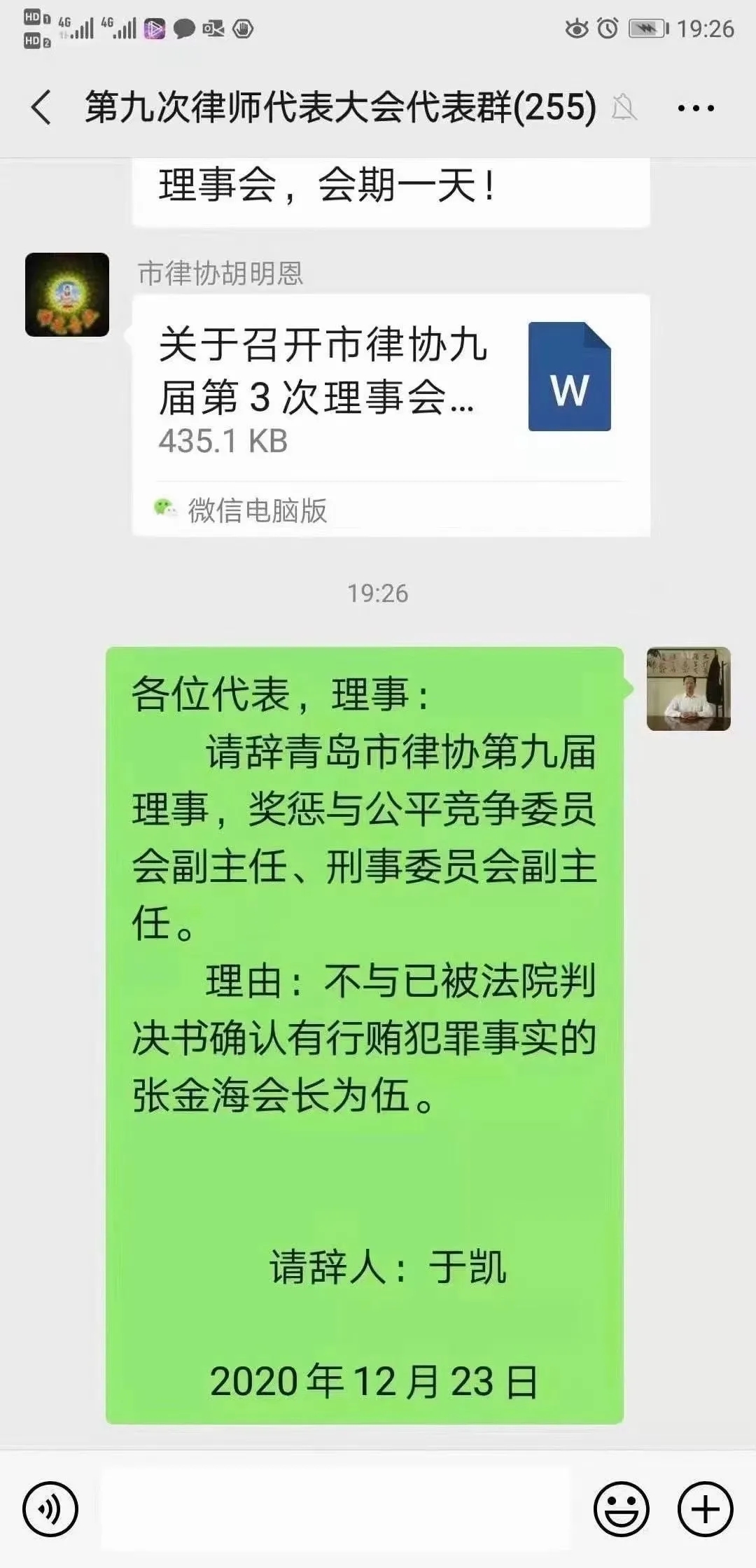756x1568 pixels.
Task: Tap 市律协胡明恩's avatar
Action: pyautogui.click(x=67, y=295)
